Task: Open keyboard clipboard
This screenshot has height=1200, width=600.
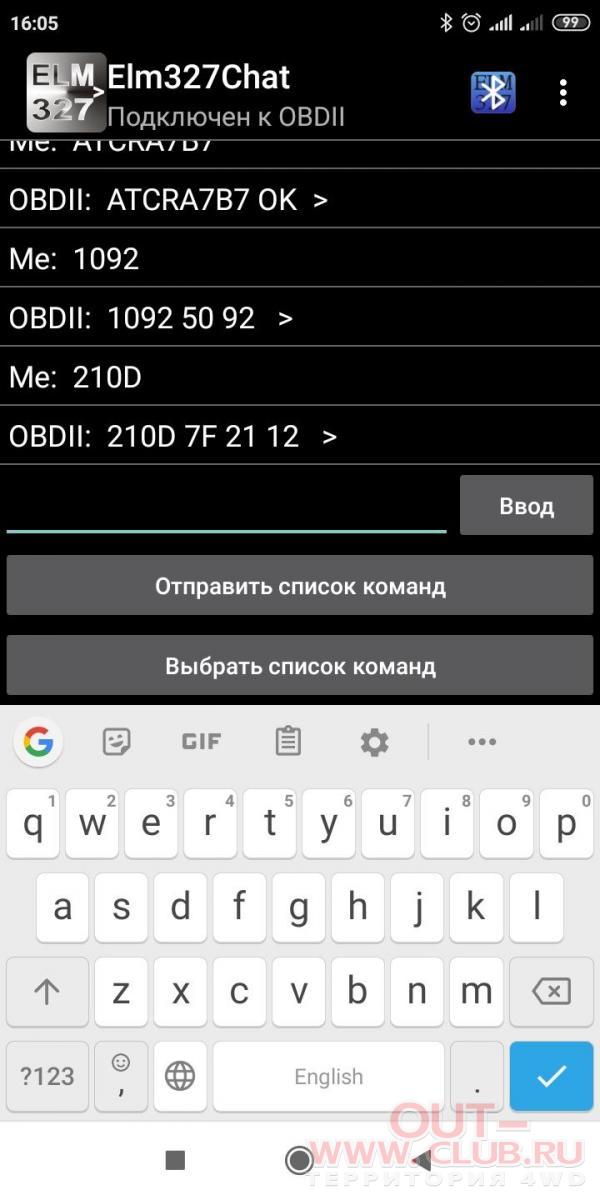Action: [x=288, y=742]
